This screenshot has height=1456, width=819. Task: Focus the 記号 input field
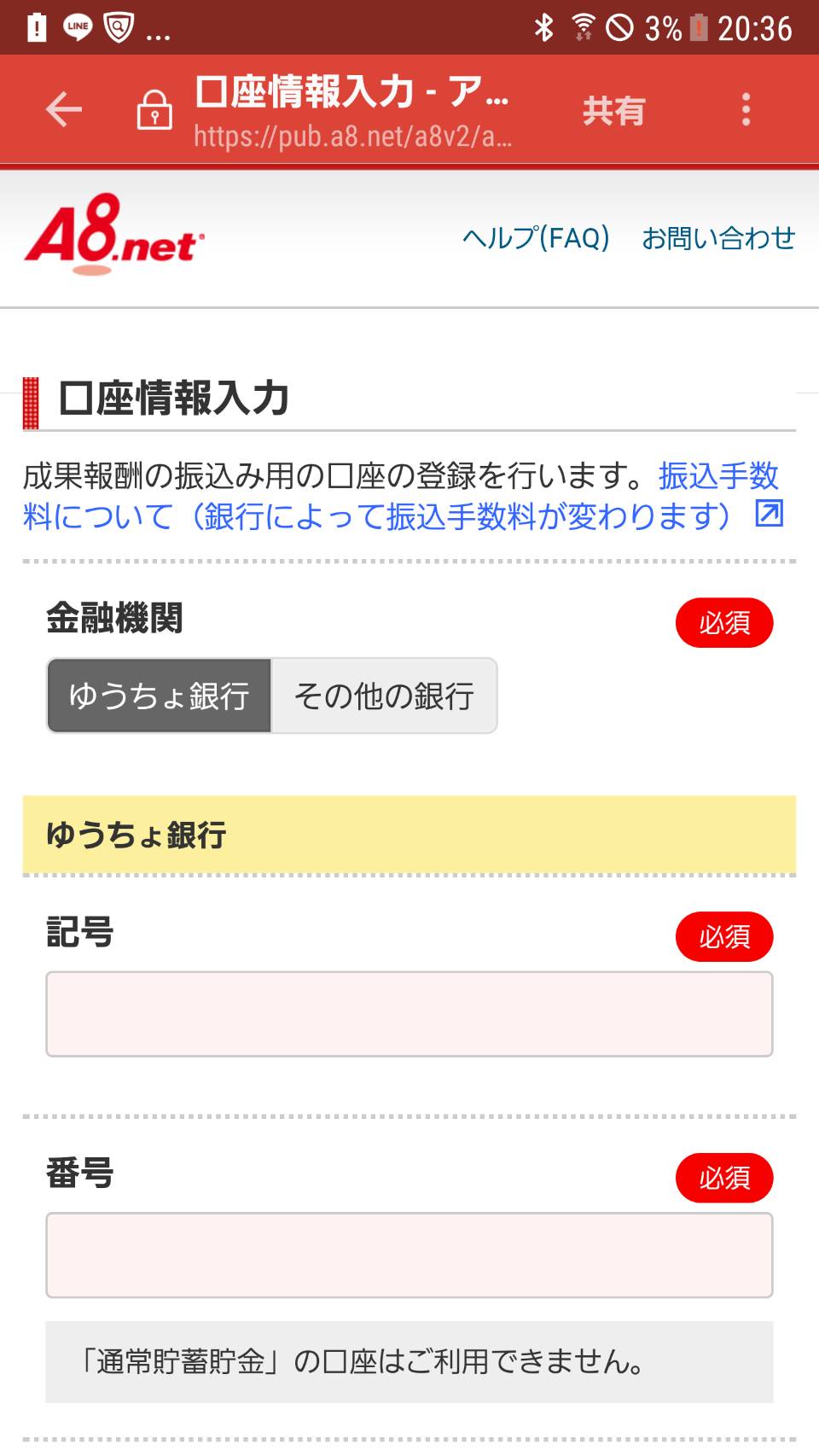tap(409, 1014)
